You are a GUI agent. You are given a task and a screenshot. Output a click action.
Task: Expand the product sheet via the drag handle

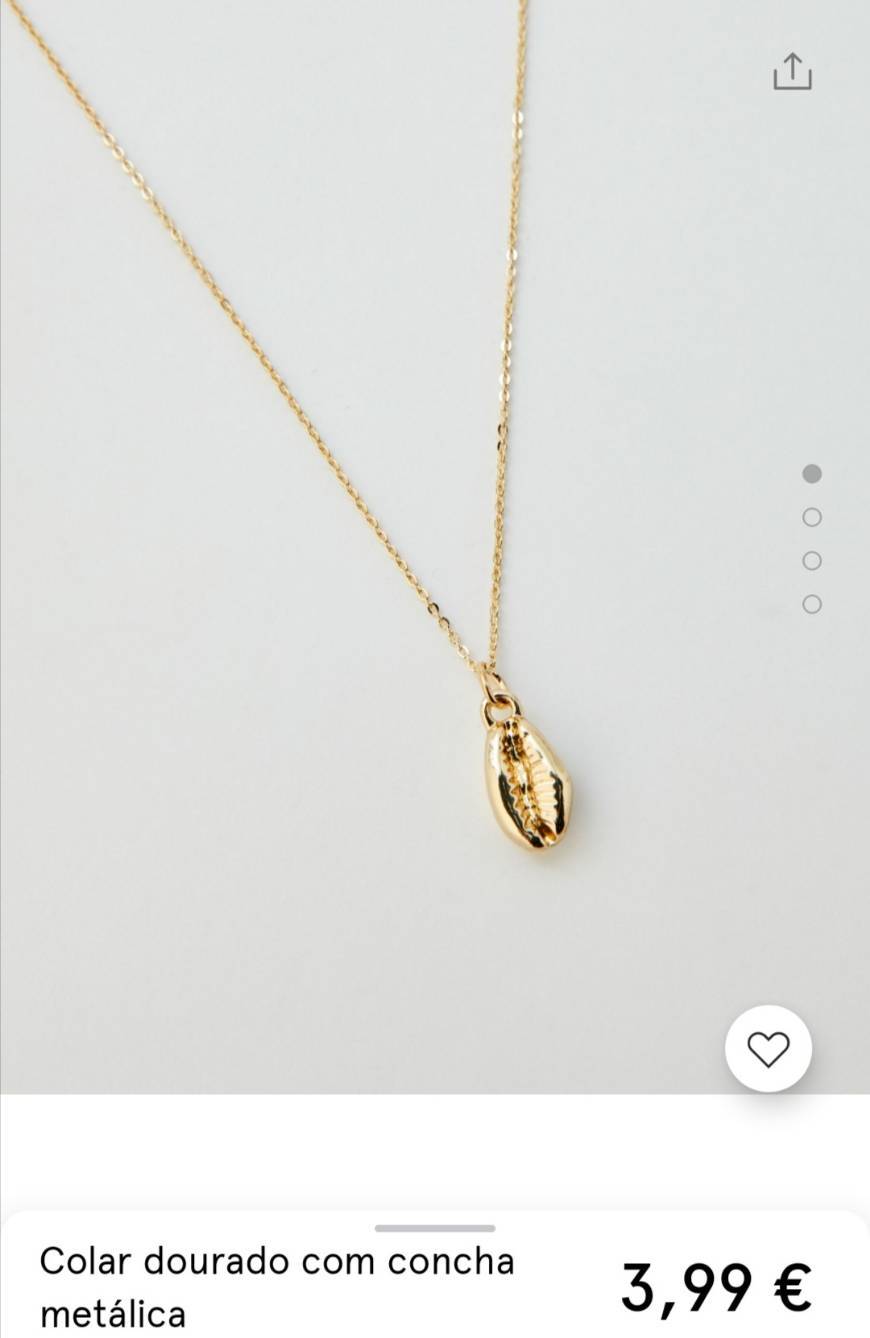coord(434,1229)
